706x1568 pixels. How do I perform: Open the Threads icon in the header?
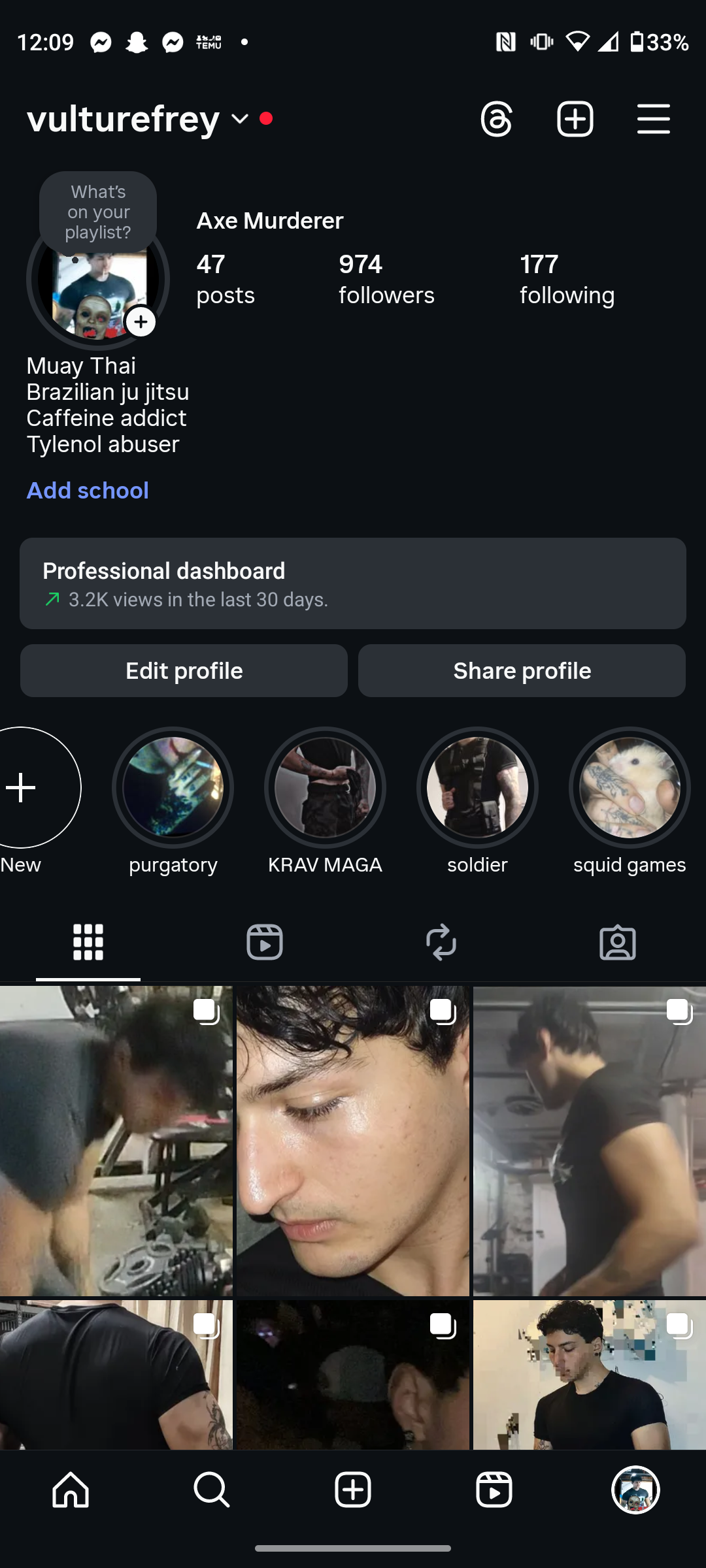(496, 119)
